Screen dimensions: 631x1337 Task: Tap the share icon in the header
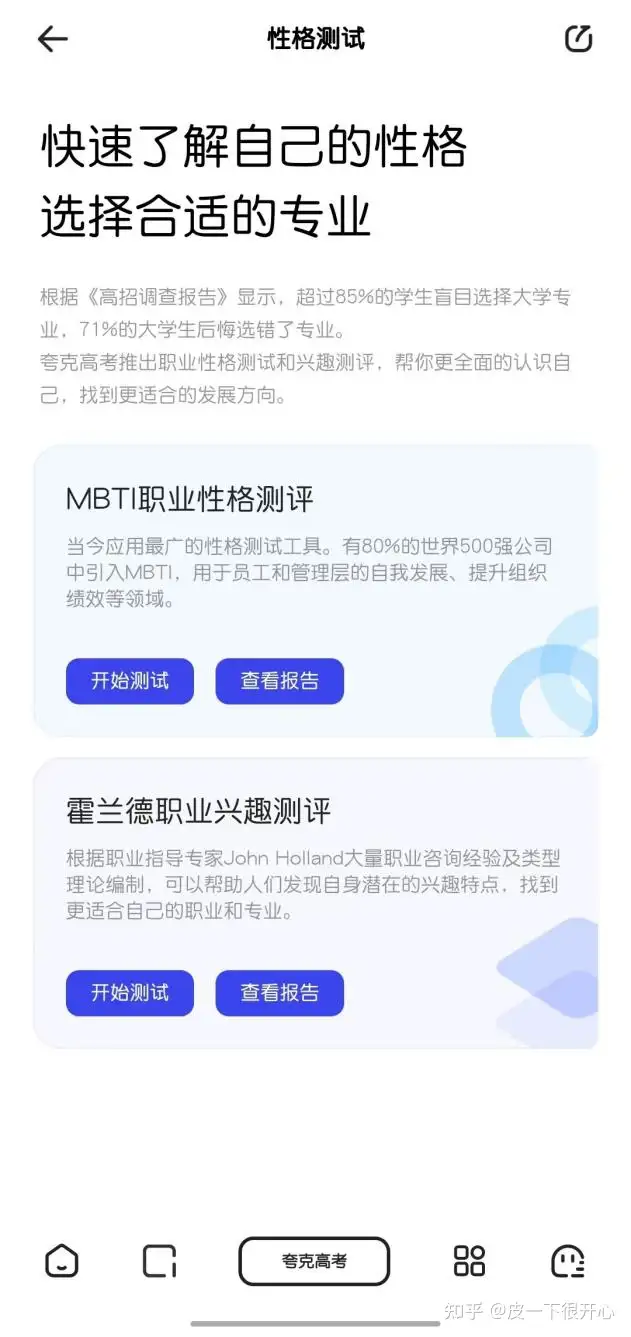tap(578, 39)
